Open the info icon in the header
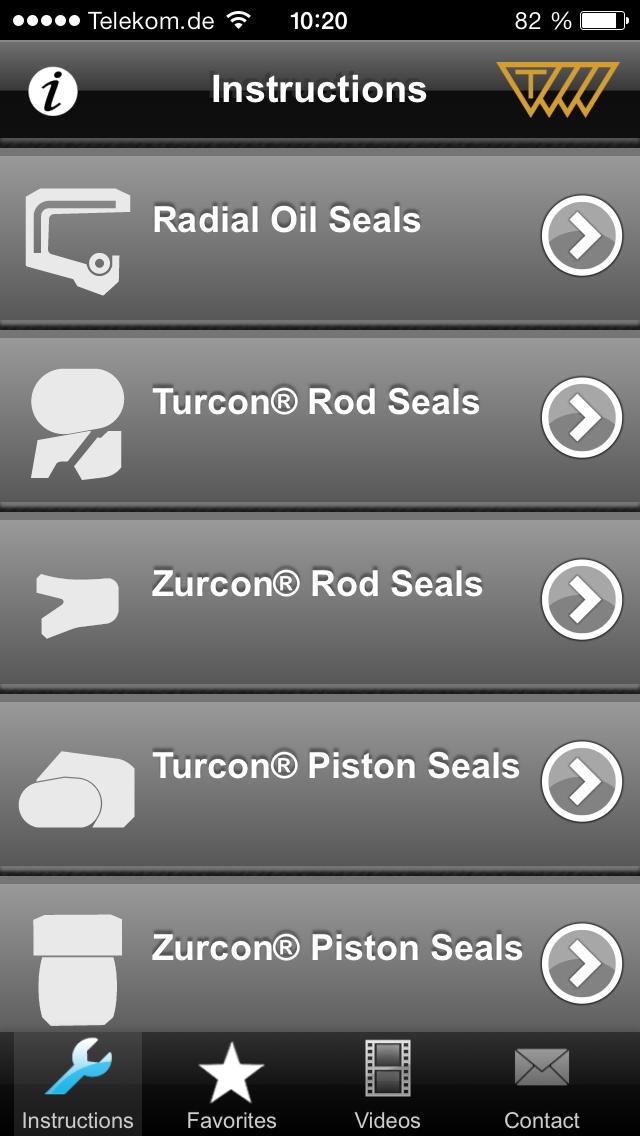The width and height of the screenshot is (640, 1136). click(x=53, y=91)
